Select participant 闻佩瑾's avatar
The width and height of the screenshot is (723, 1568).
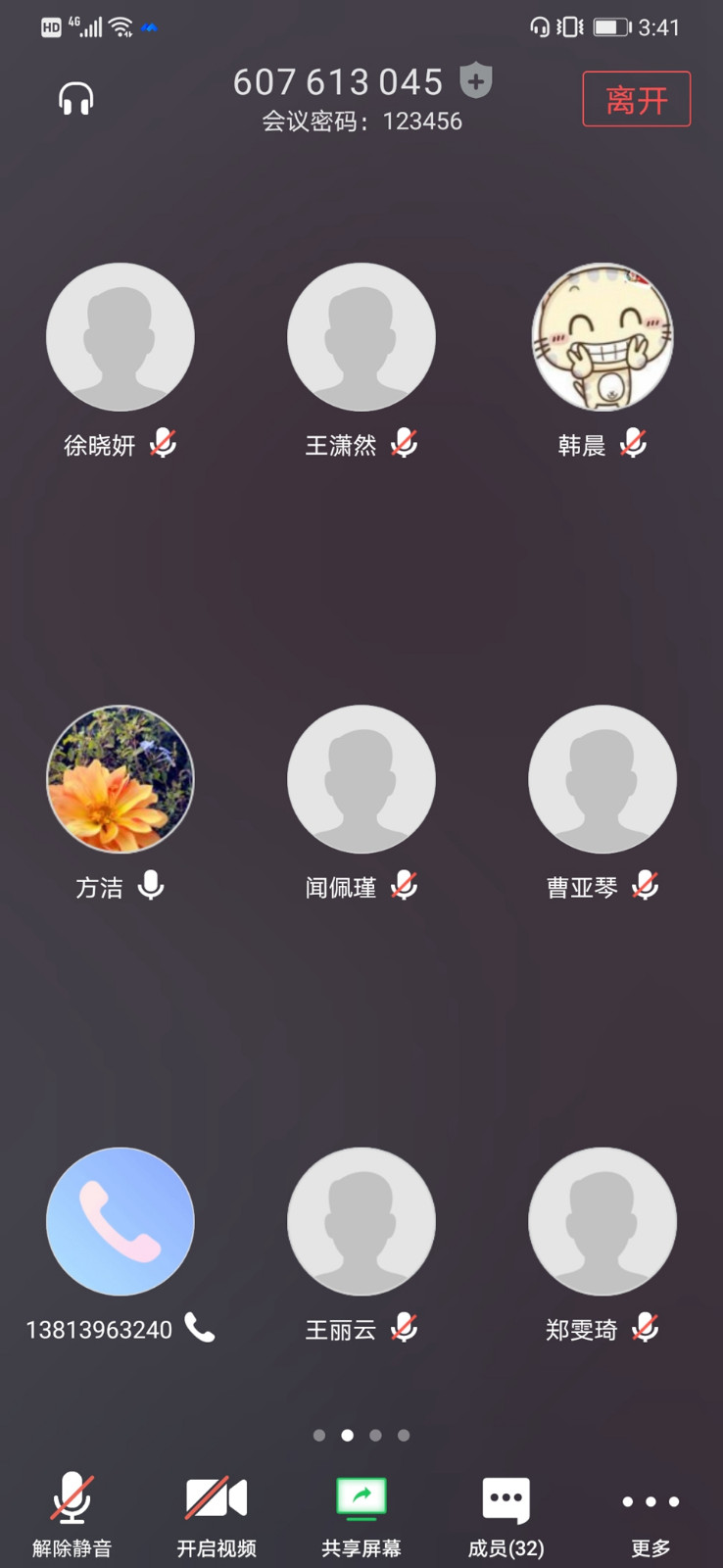click(361, 779)
